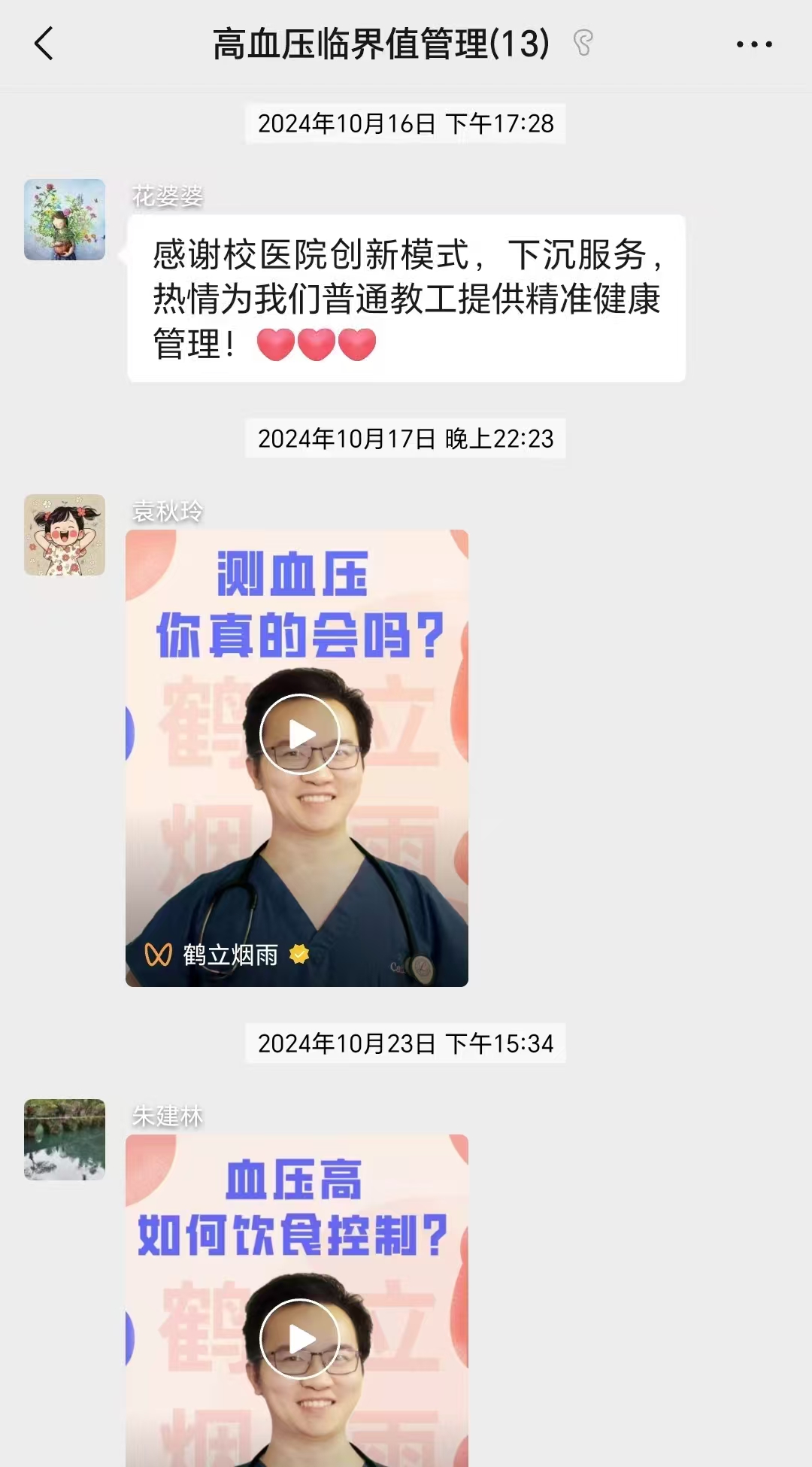Image resolution: width=812 pixels, height=1467 pixels.
Task: Open the group chat overflow menu
Action: point(753,44)
